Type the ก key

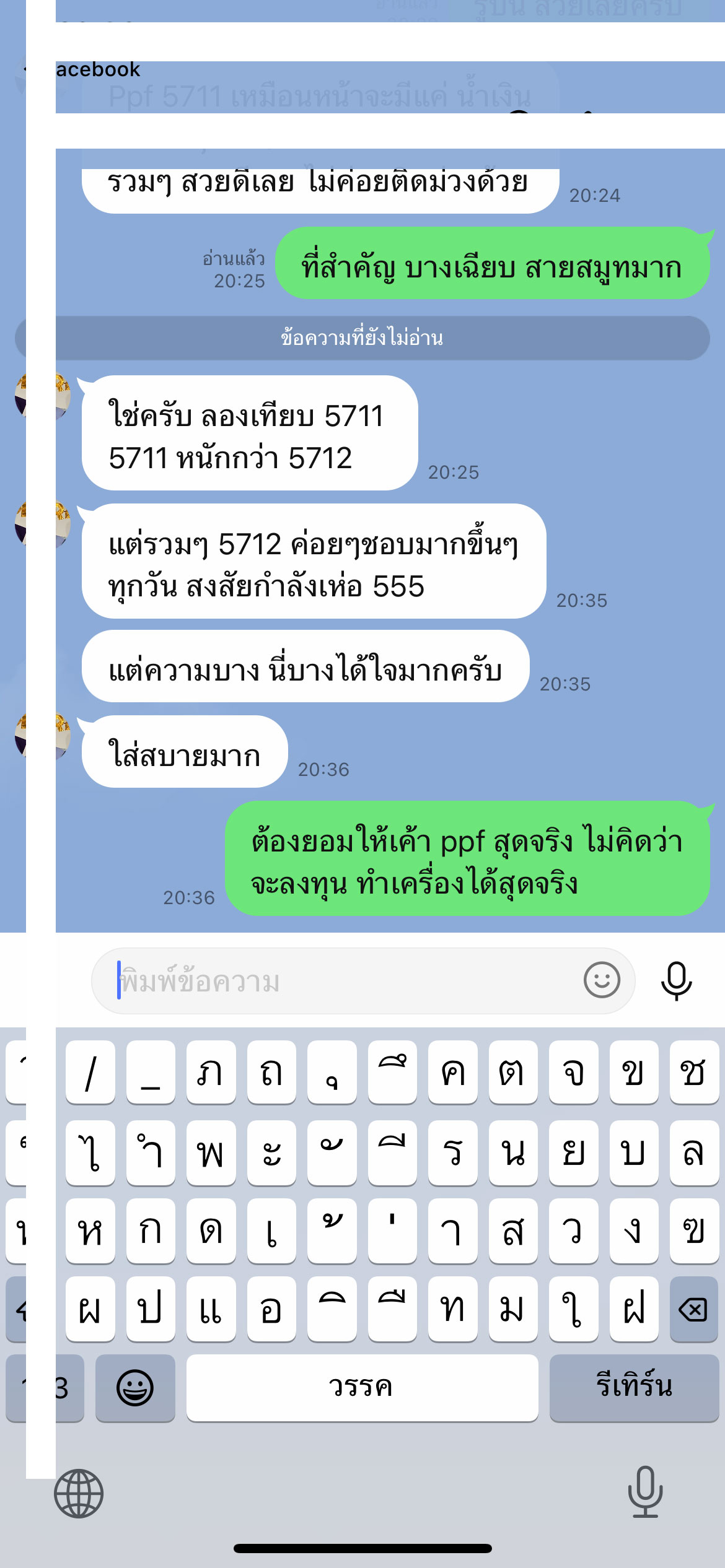151,1230
